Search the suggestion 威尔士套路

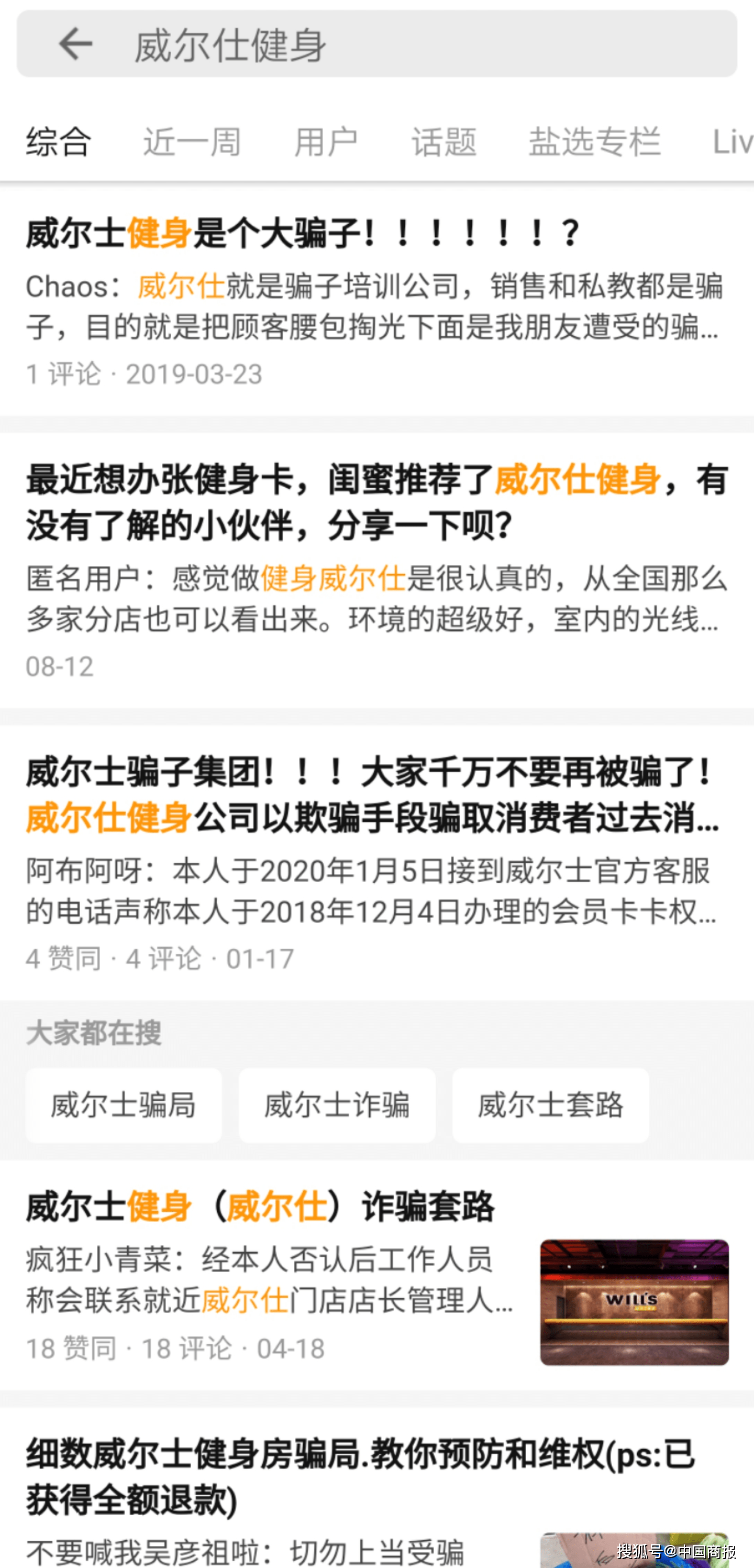coord(551,1105)
